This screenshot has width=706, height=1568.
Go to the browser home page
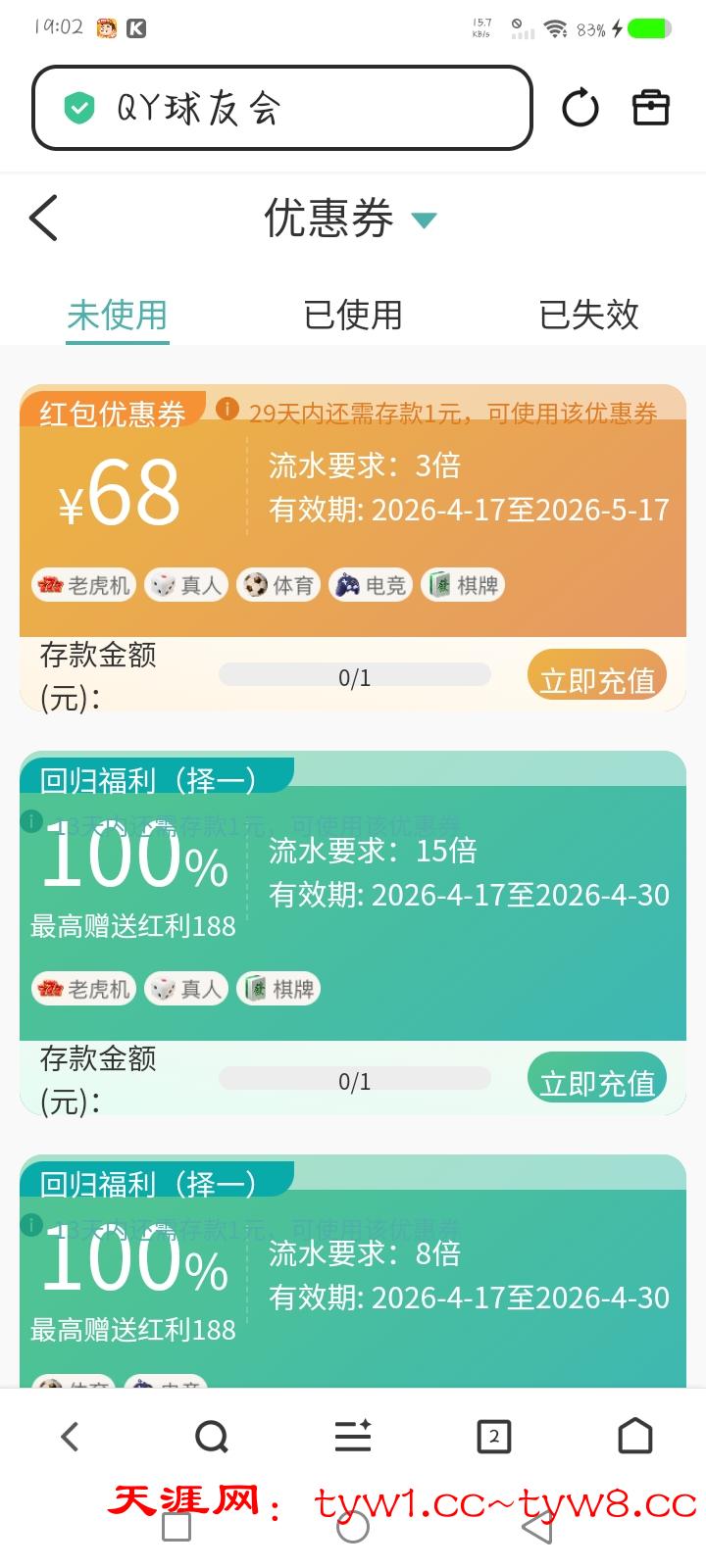coord(635,1437)
